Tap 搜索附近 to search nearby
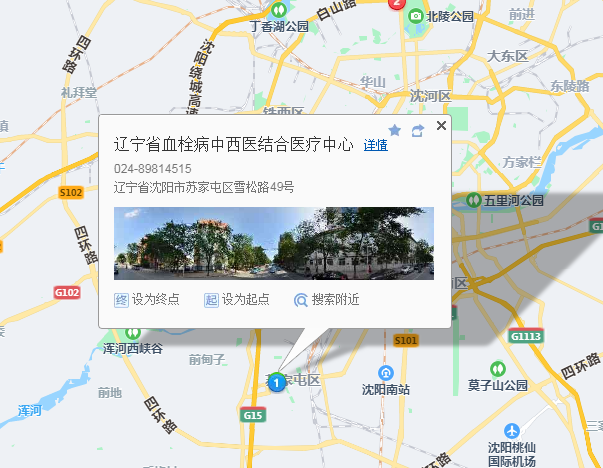Screen dimensions: 603x468 point(326,299)
